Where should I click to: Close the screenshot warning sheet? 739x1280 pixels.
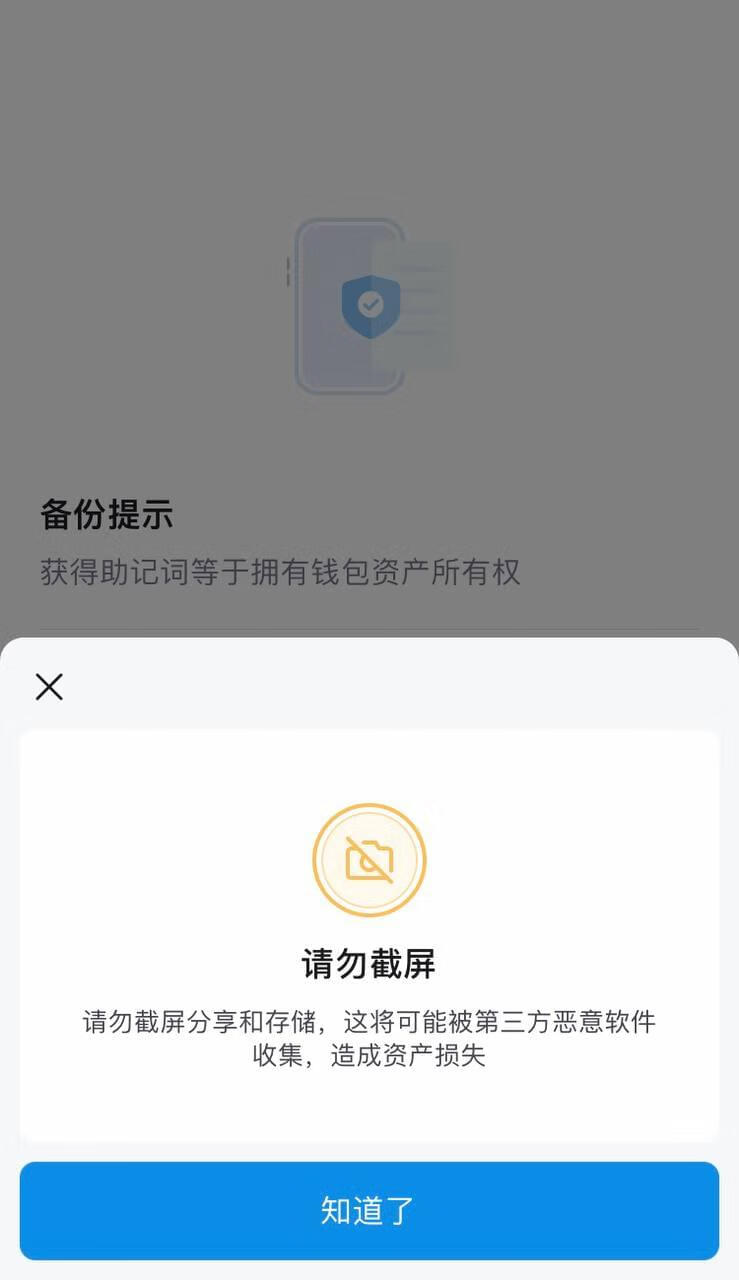[49, 687]
